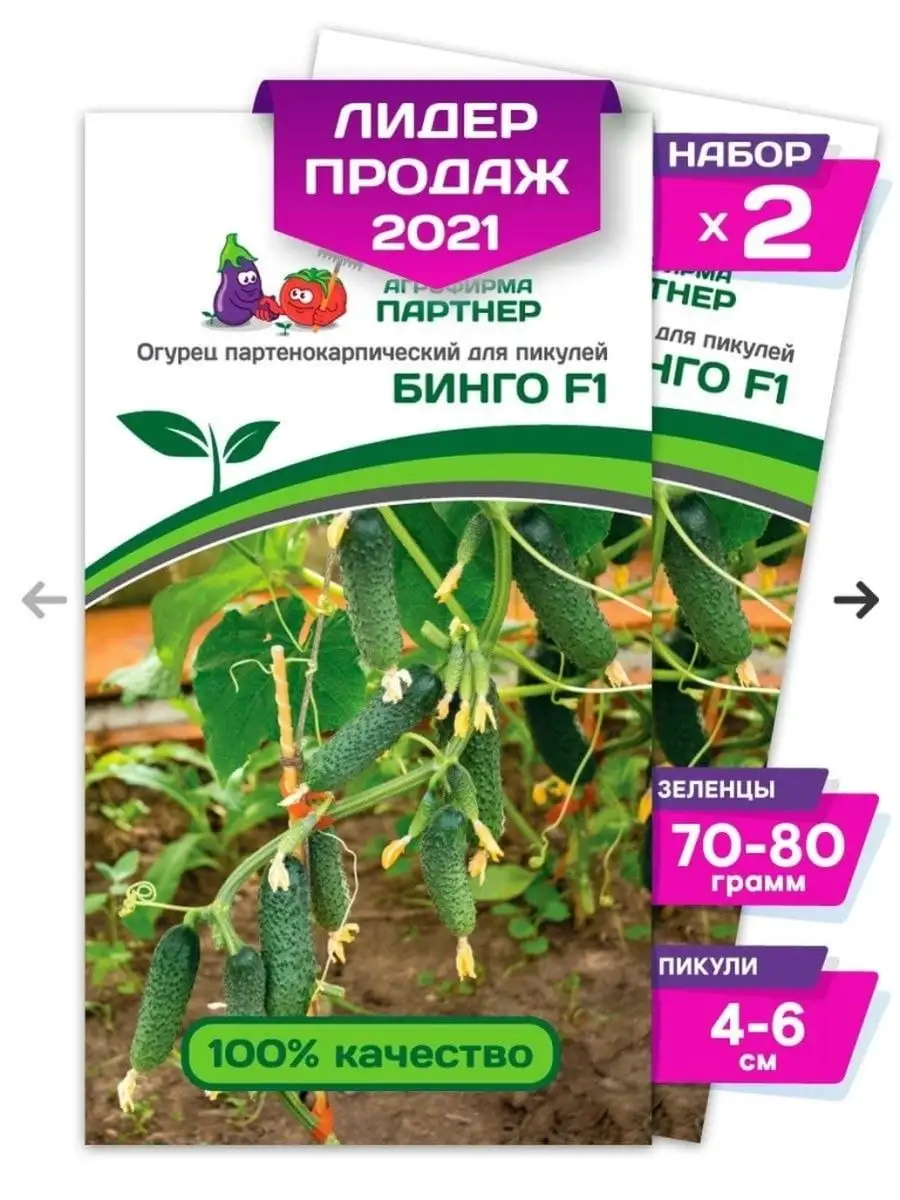Go back to the previous product image
This screenshot has height=1200, width=900.
pos(44,600)
